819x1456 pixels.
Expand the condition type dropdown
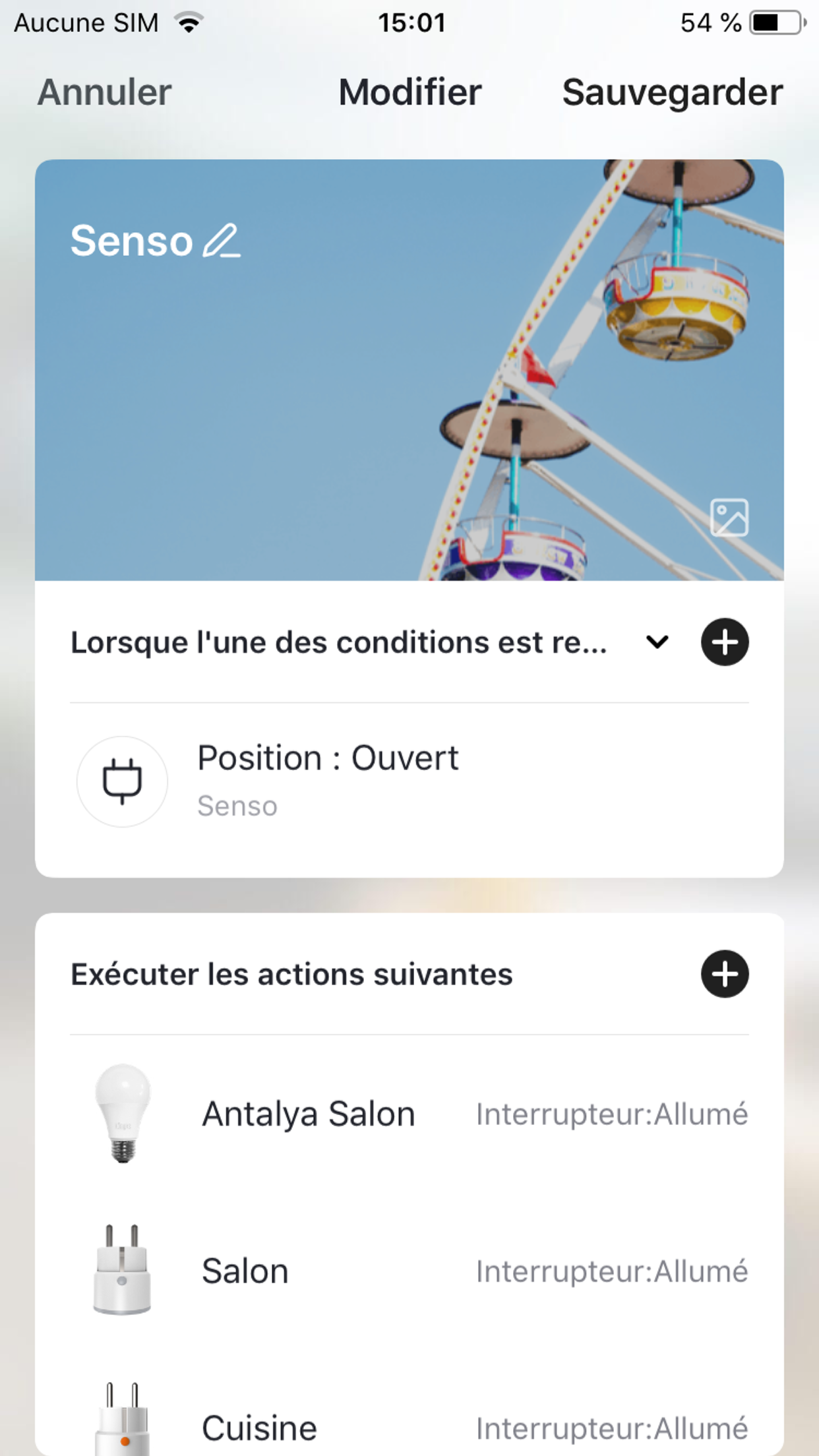tap(657, 642)
